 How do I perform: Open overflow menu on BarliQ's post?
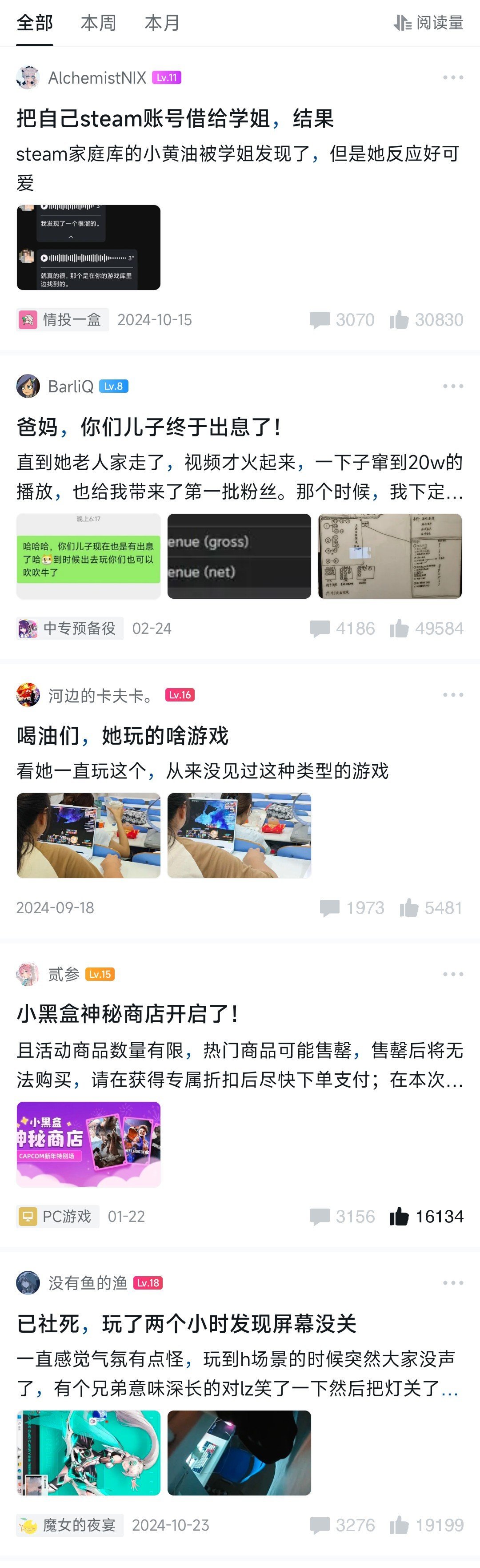pos(452,386)
